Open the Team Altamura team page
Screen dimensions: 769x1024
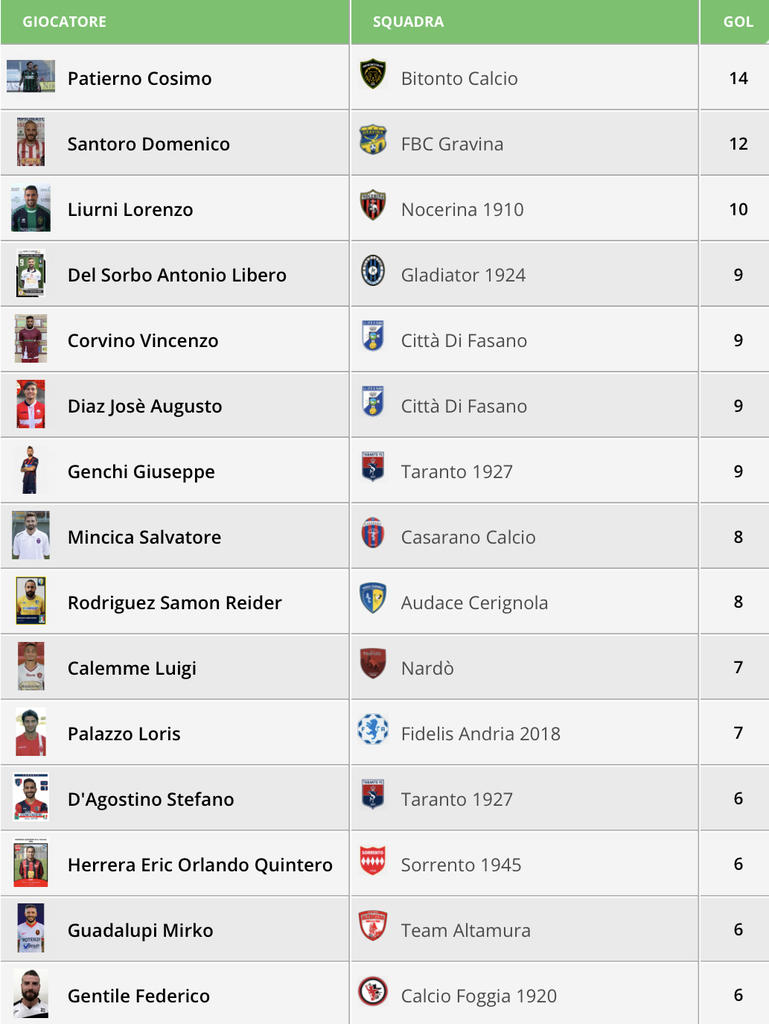click(465, 930)
